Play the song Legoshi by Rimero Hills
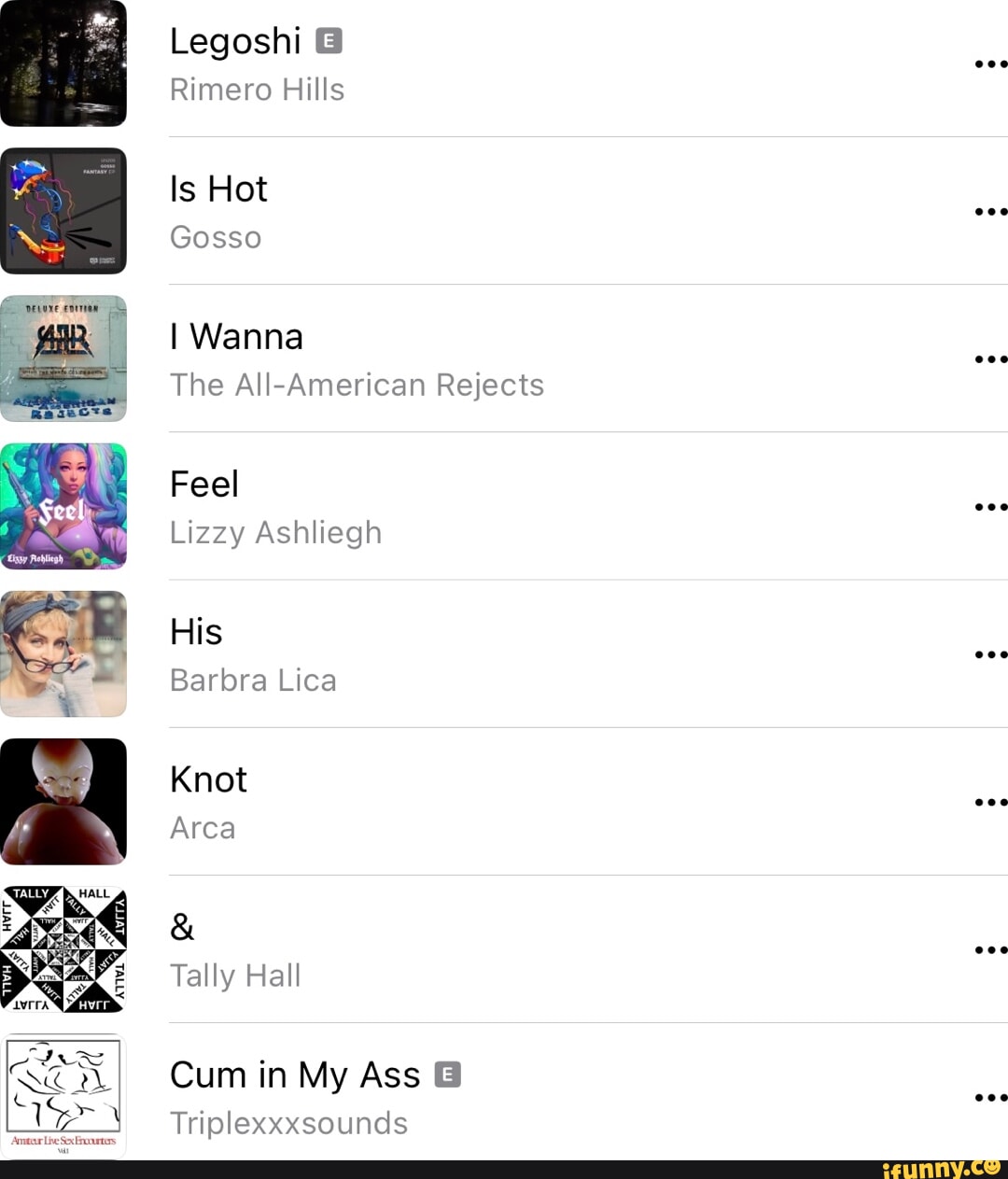Viewport: 1008px width, 1179px height. [x=235, y=42]
